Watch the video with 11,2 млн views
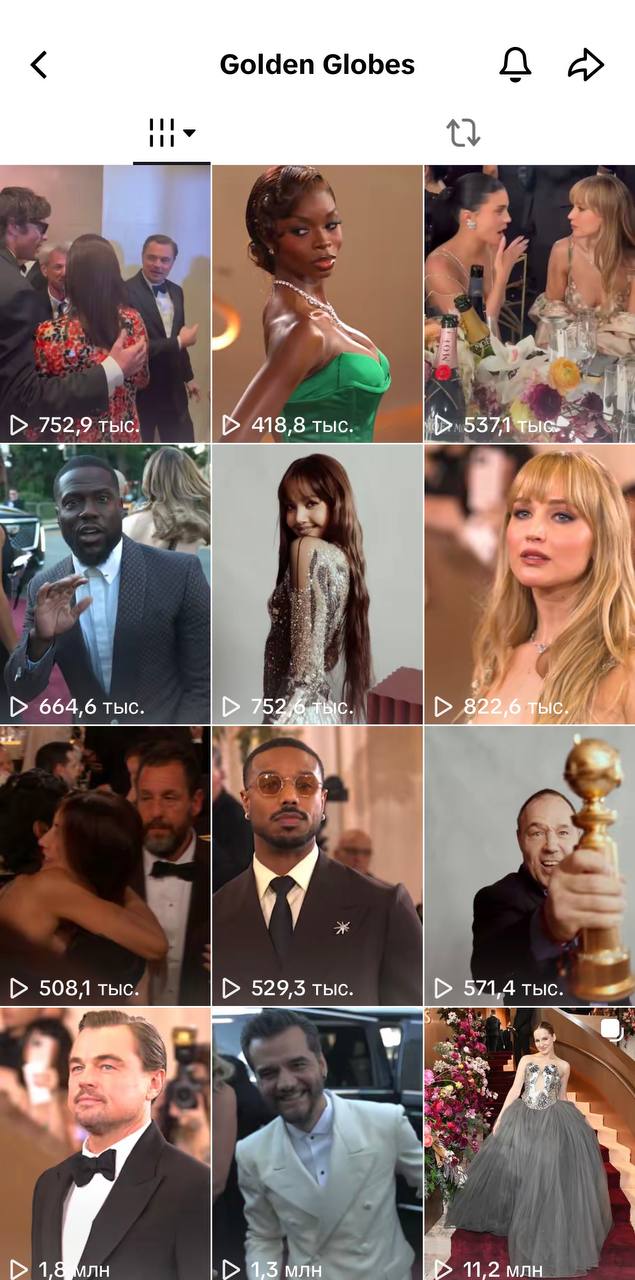The width and height of the screenshot is (635, 1280). pyautogui.click(x=530, y=1143)
